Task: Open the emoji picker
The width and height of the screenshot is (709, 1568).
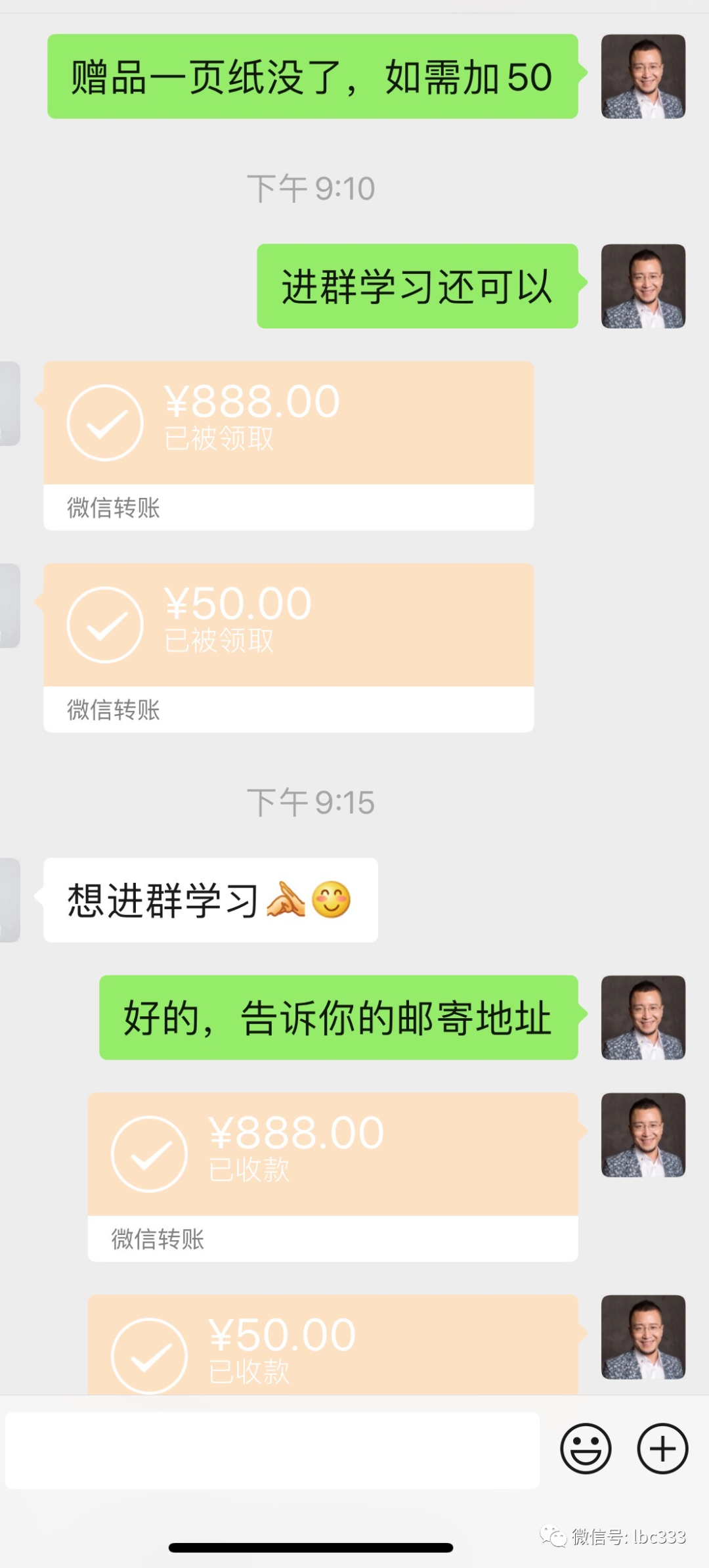Action: point(586,1448)
